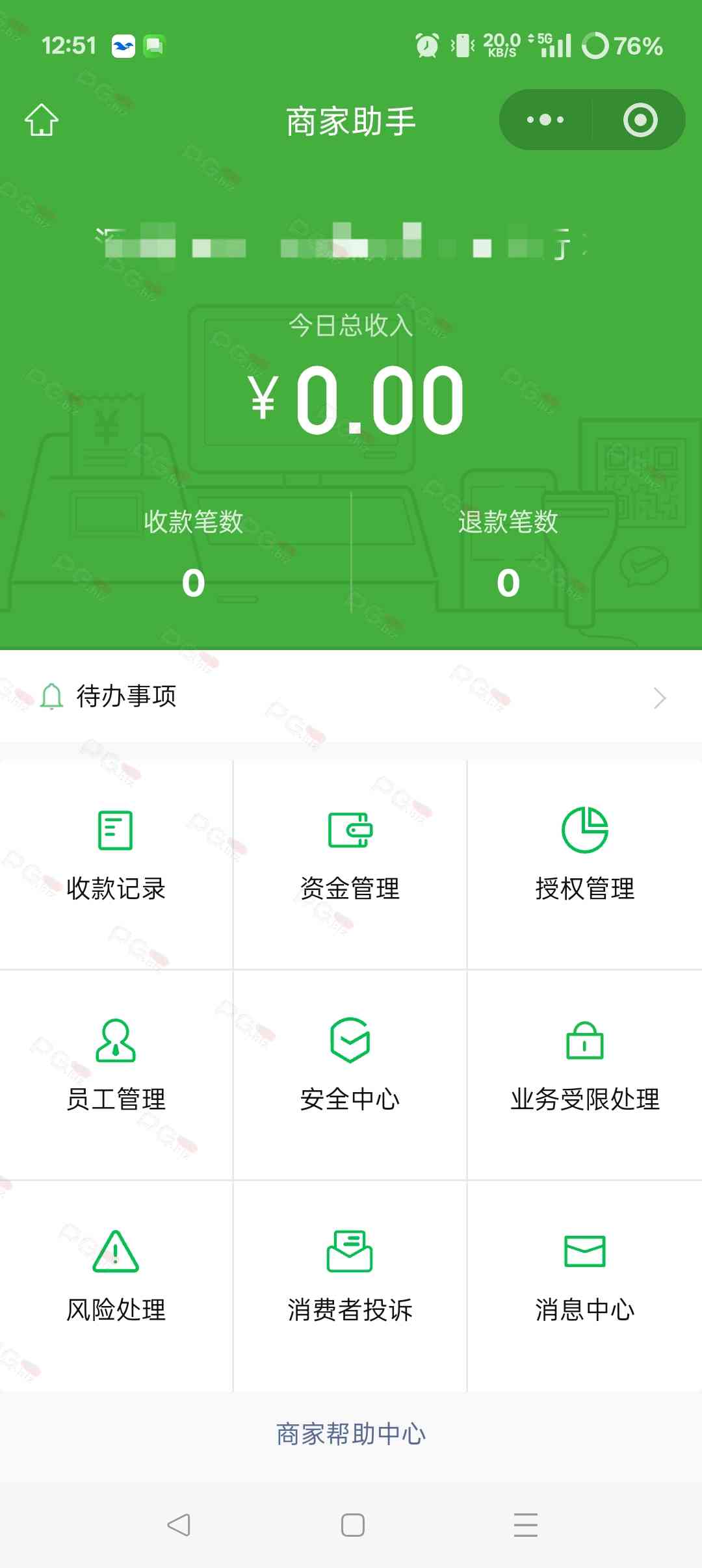This screenshot has width=702, height=1568.
Task: Open the mini program more options menu
Action: pyautogui.click(x=545, y=120)
